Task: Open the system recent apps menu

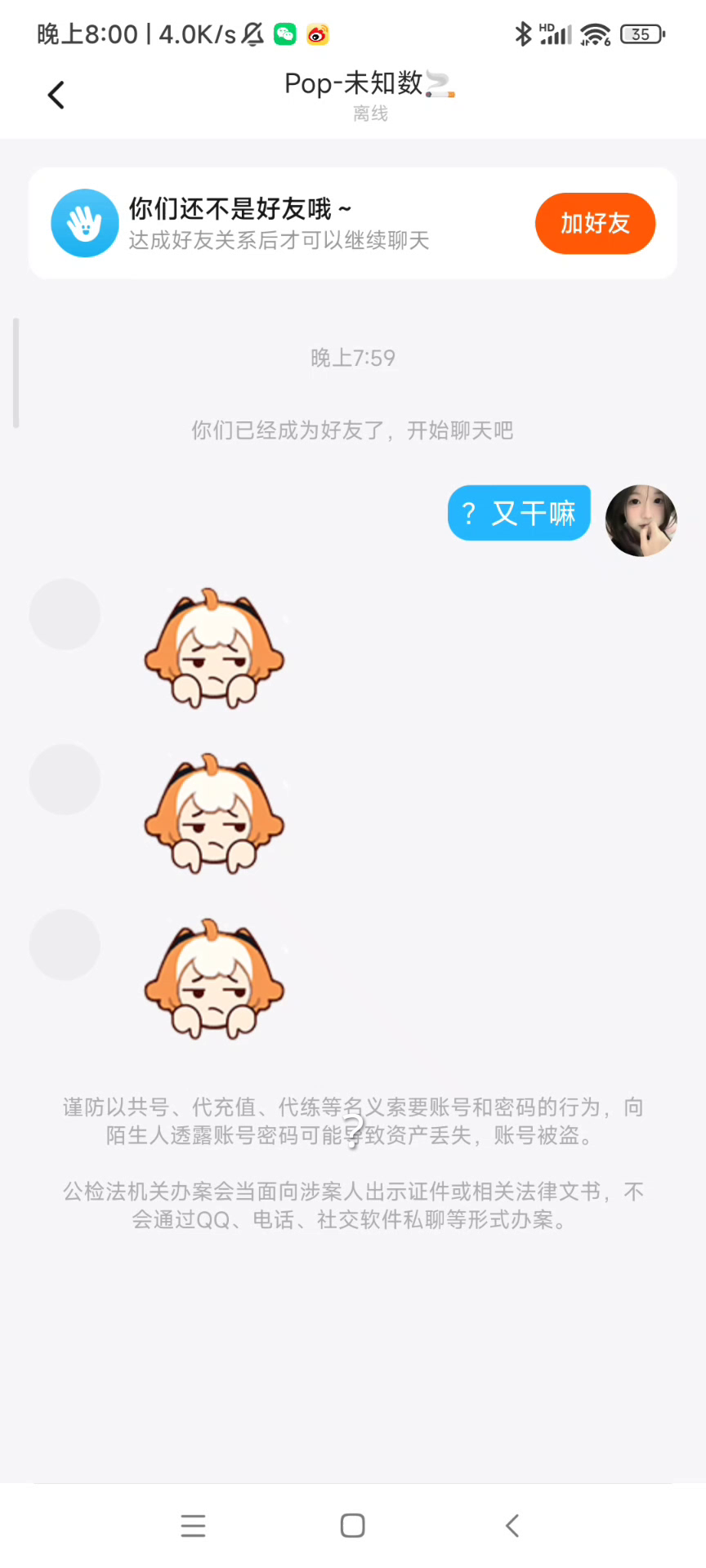Action: tap(194, 1525)
